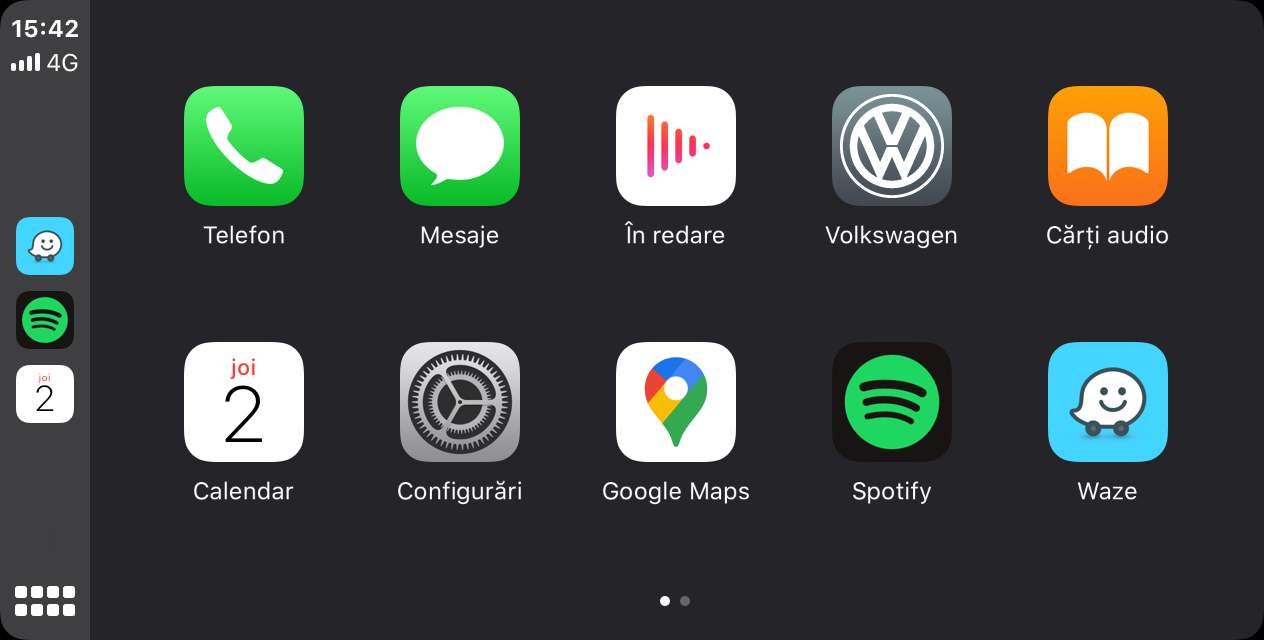Screen dimensions: 1264x640
Task: Open the sidebar Calendar shortcut
Action: click(x=45, y=394)
